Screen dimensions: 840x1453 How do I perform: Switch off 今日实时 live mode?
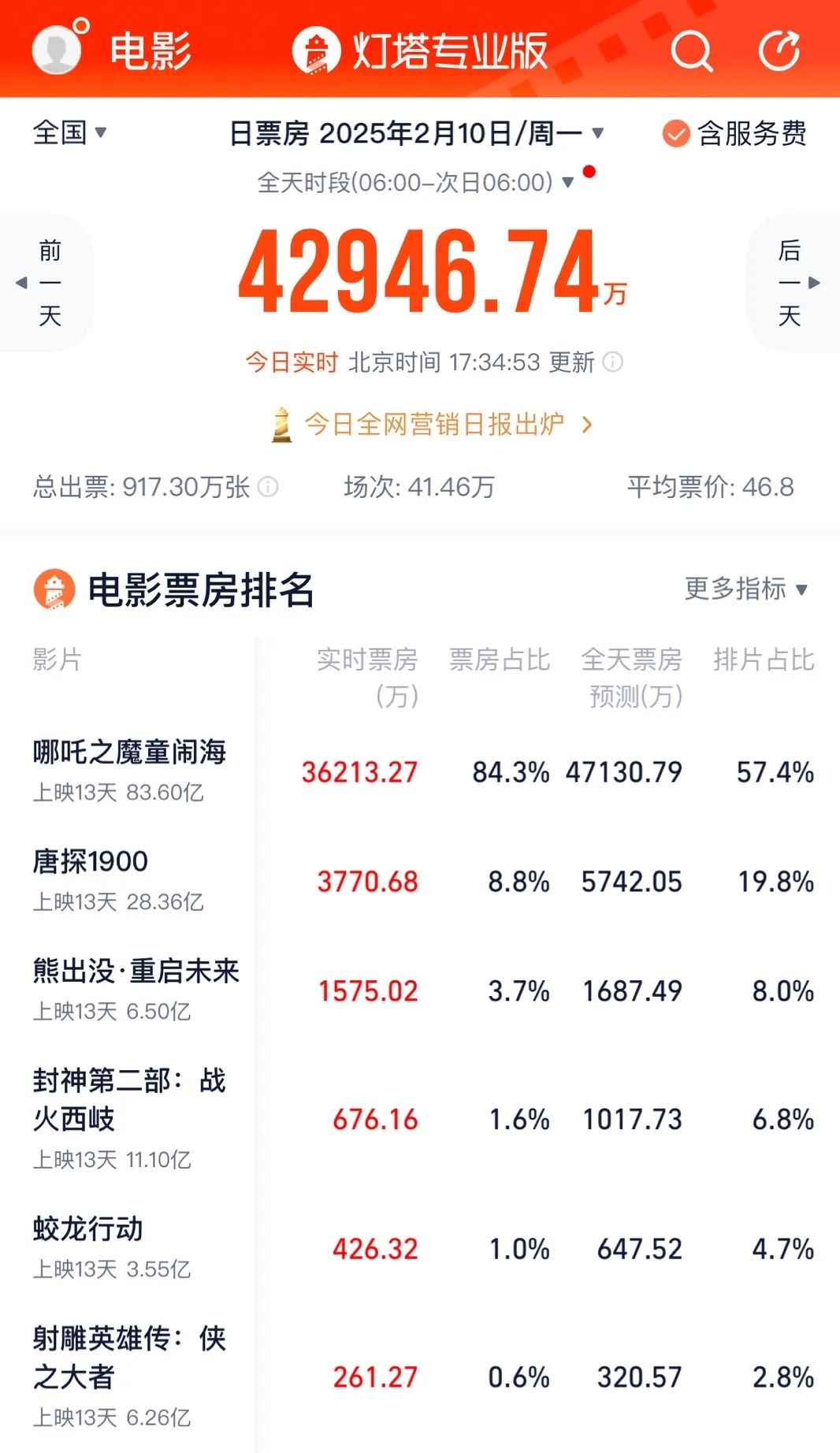coord(292,363)
